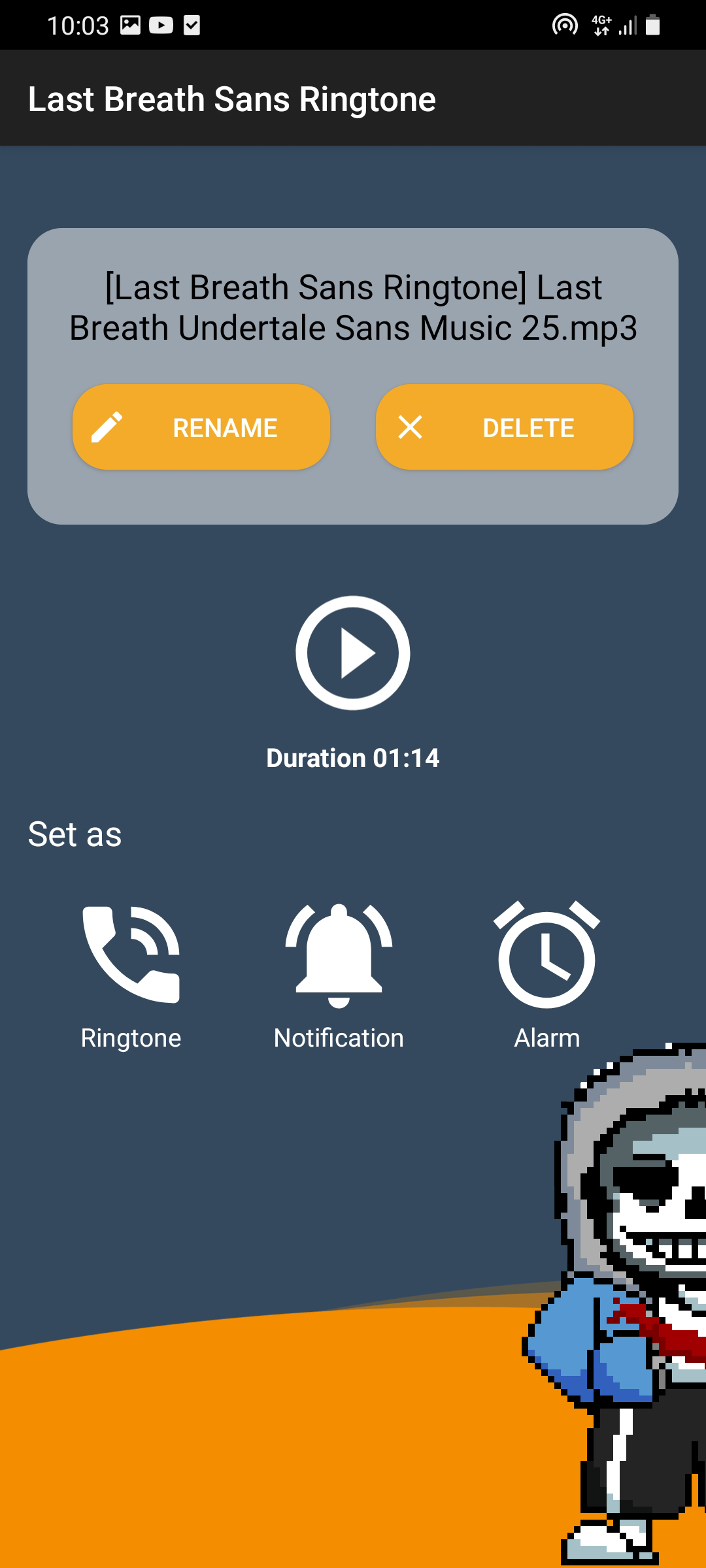
Task: Play the ringtone preview
Action: pos(352,653)
